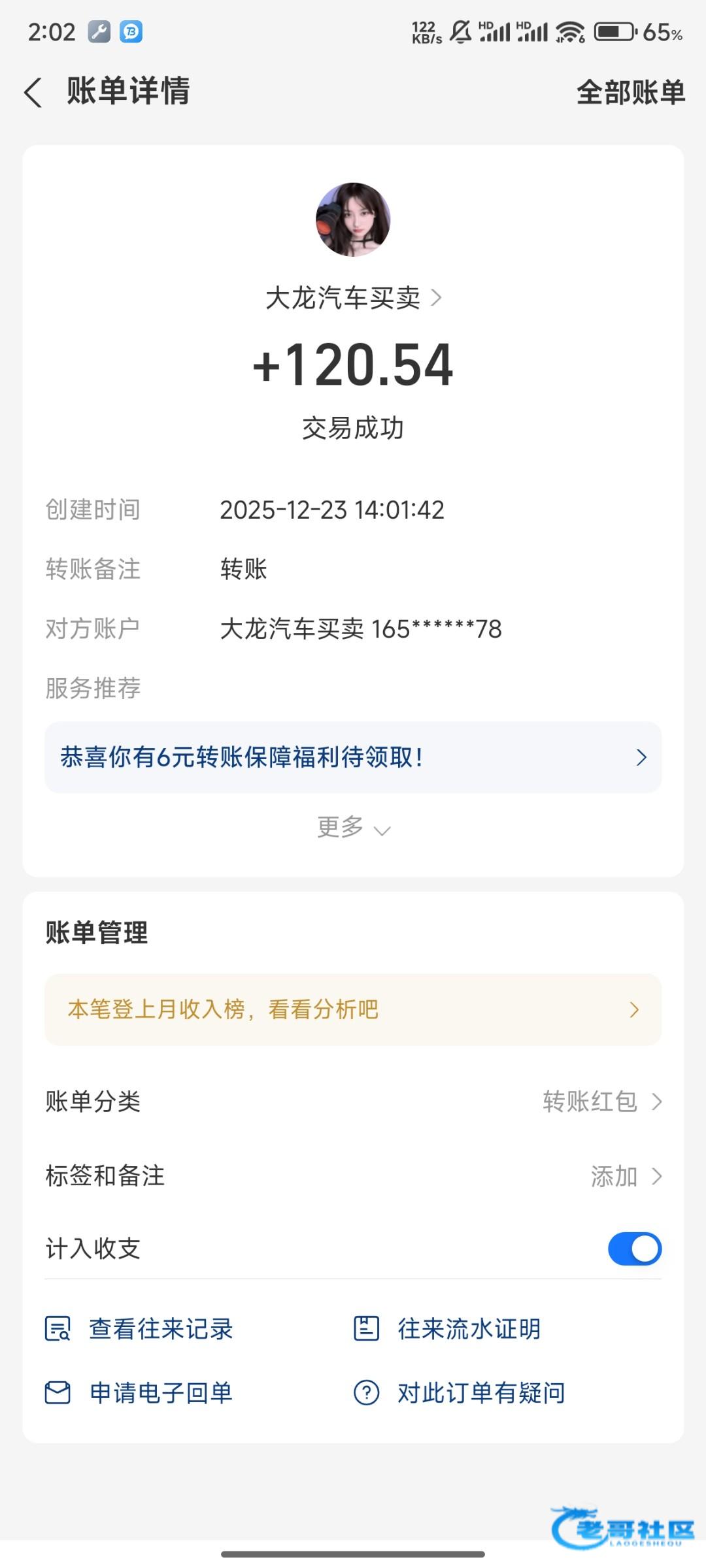The height and width of the screenshot is (1568, 706).
Task: Open the 6元转账保障福利 banner
Action: pyautogui.click(x=353, y=757)
